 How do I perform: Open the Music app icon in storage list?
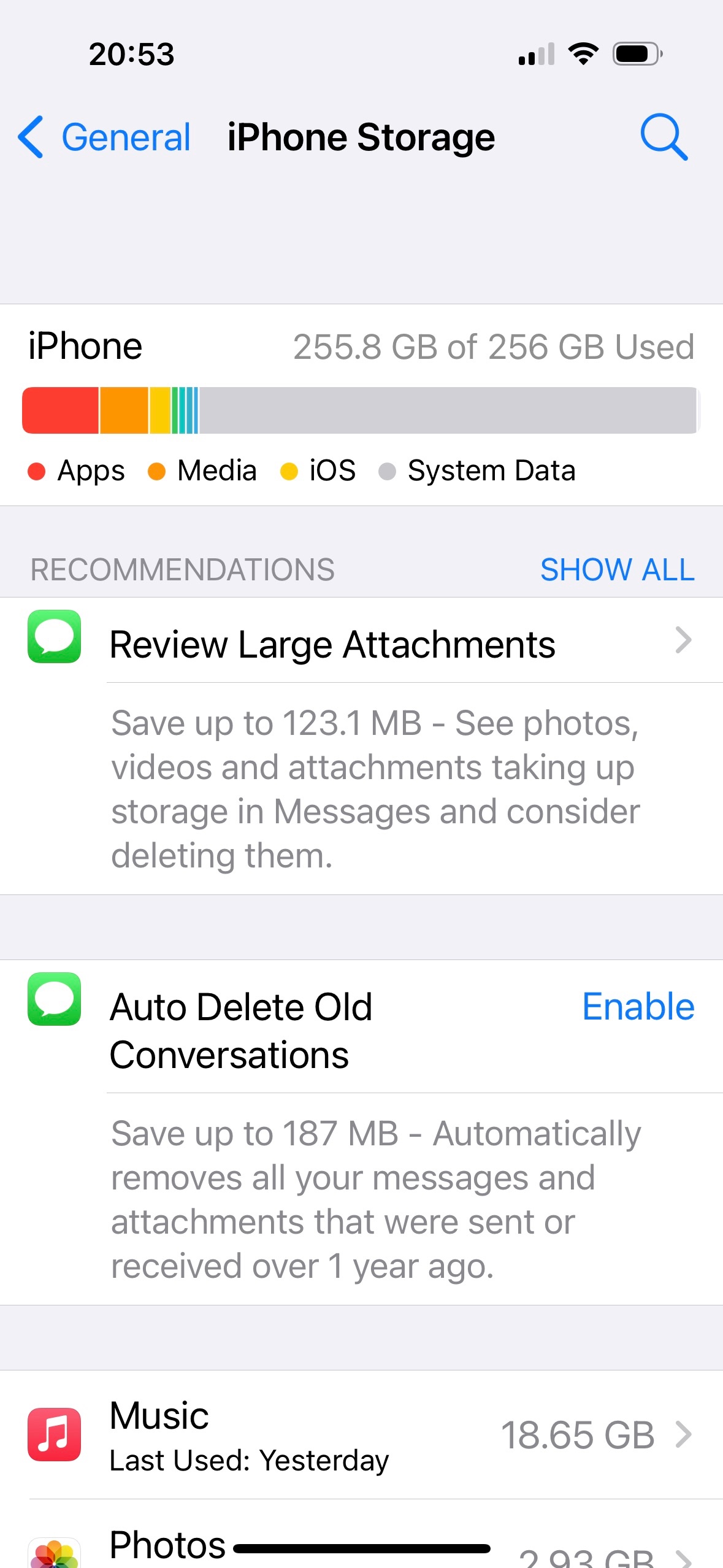pyautogui.click(x=53, y=1434)
